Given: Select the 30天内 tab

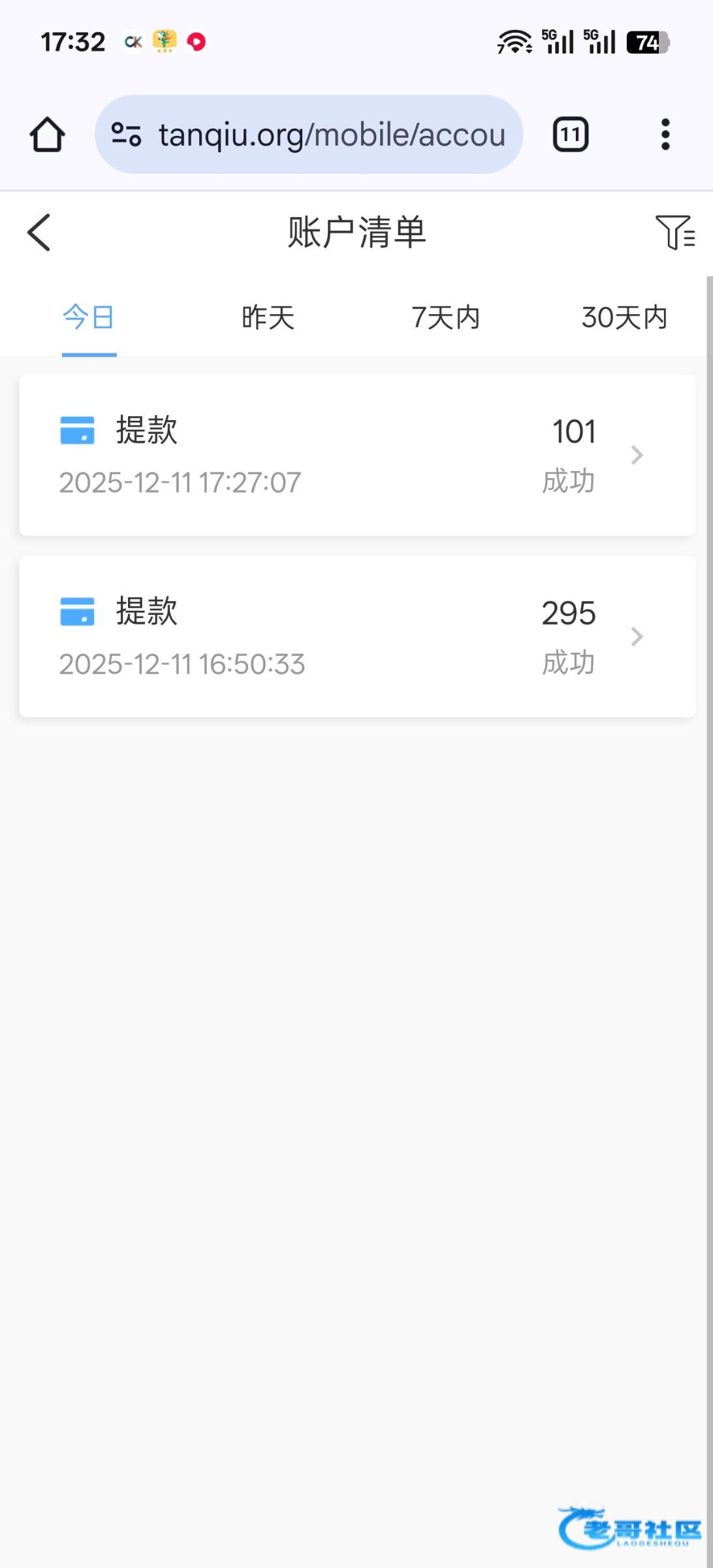Looking at the screenshot, I should (x=624, y=318).
